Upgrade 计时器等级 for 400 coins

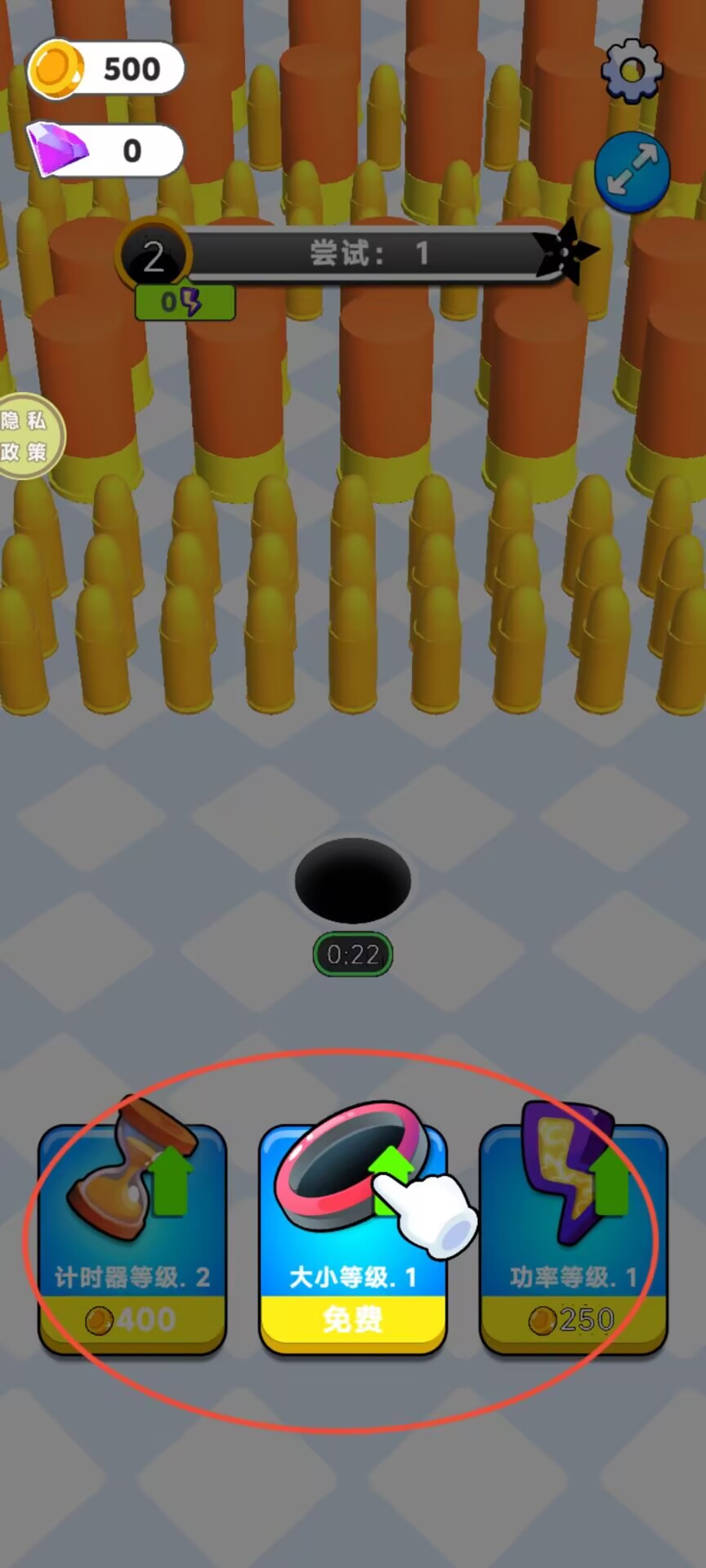click(132, 1241)
